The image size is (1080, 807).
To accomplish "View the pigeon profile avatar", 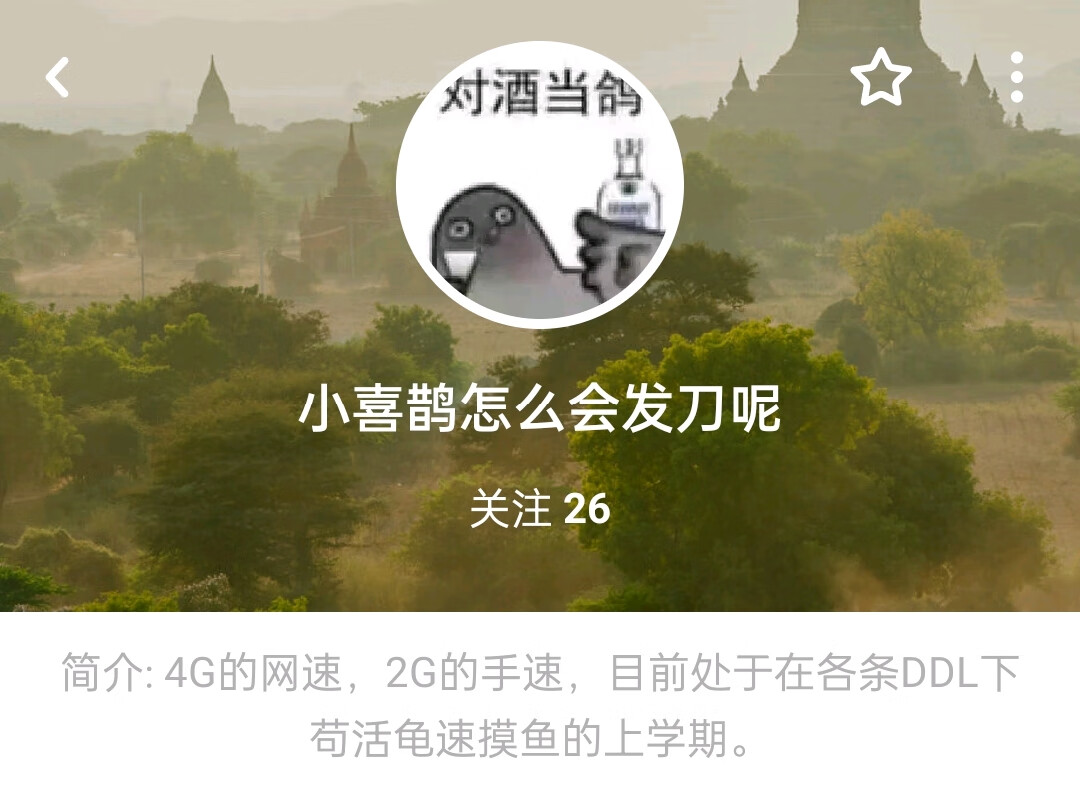I will tap(540, 185).
